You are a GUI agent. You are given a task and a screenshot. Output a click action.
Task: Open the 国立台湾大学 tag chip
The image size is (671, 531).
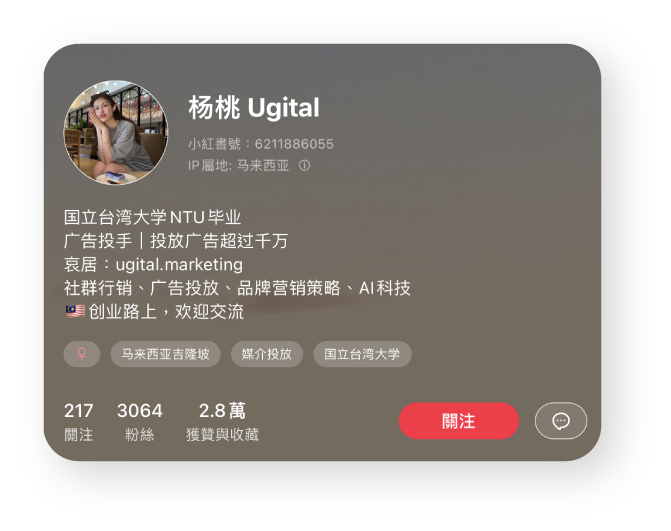click(362, 354)
